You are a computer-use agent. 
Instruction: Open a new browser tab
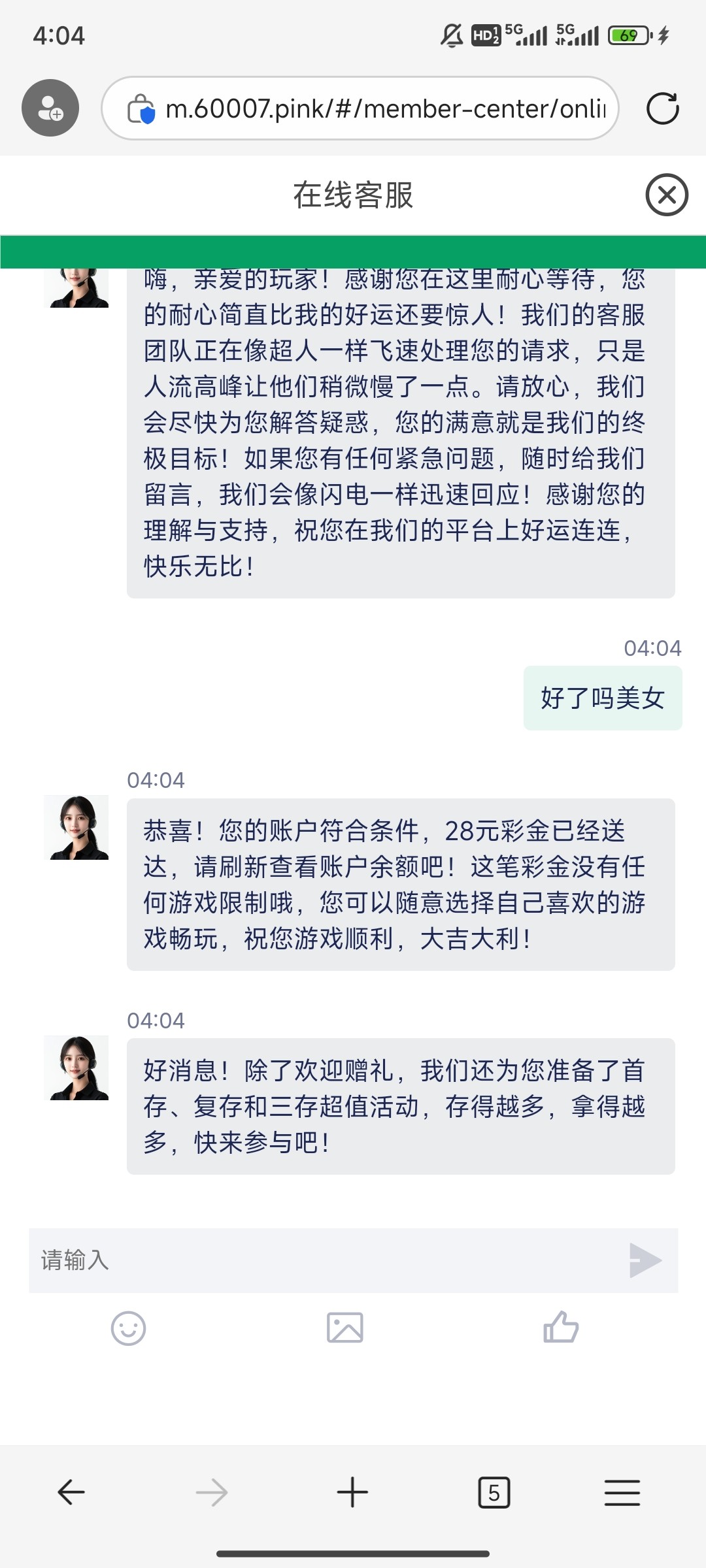pos(352,1492)
